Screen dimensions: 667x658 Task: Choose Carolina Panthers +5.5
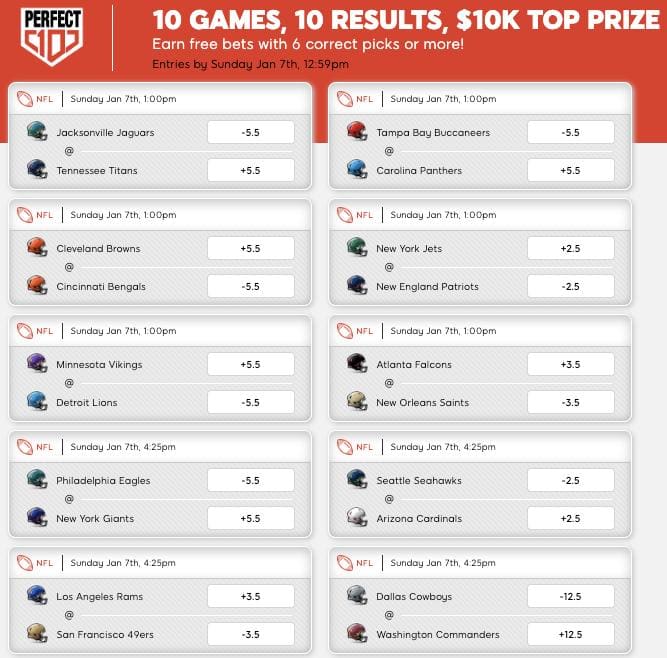pyautogui.click(x=570, y=170)
